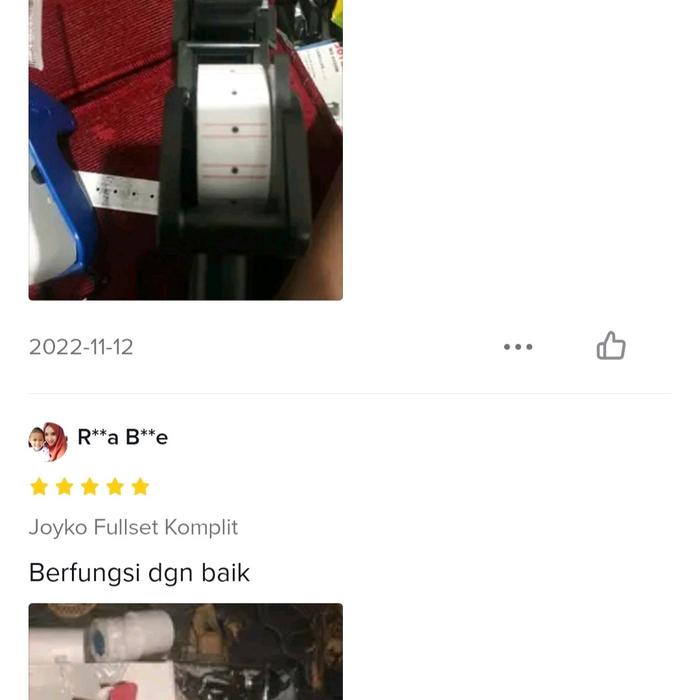Open the photo in R**a B**e's review
The width and height of the screenshot is (700, 700).
coord(185,651)
